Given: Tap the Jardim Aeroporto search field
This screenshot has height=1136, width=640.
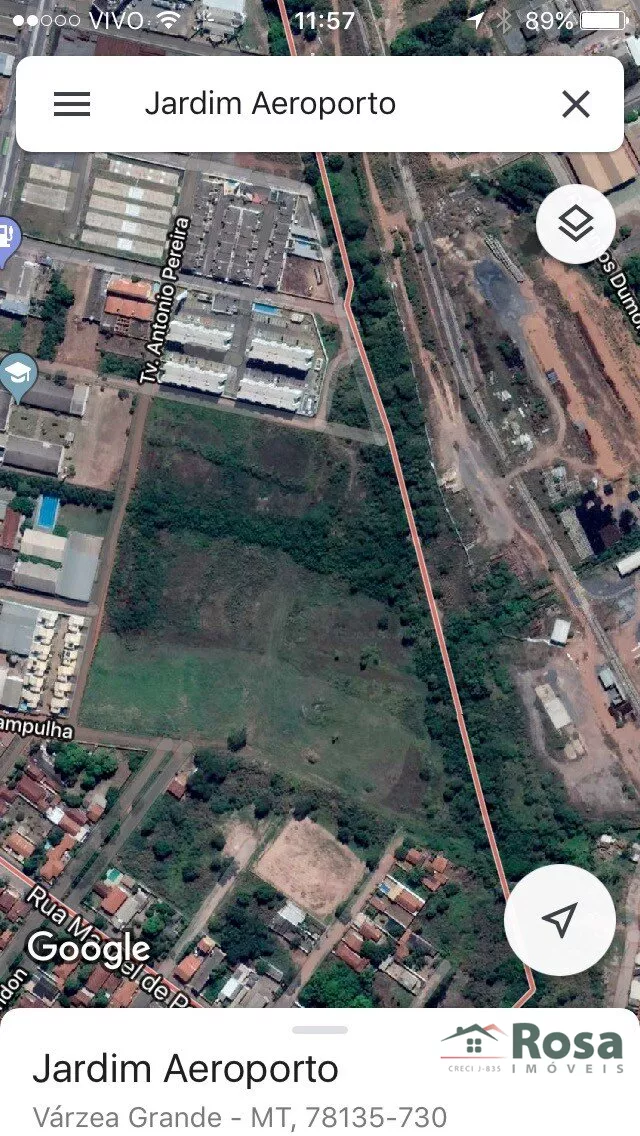Looking at the screenshot, I should [x=300, y=104].
